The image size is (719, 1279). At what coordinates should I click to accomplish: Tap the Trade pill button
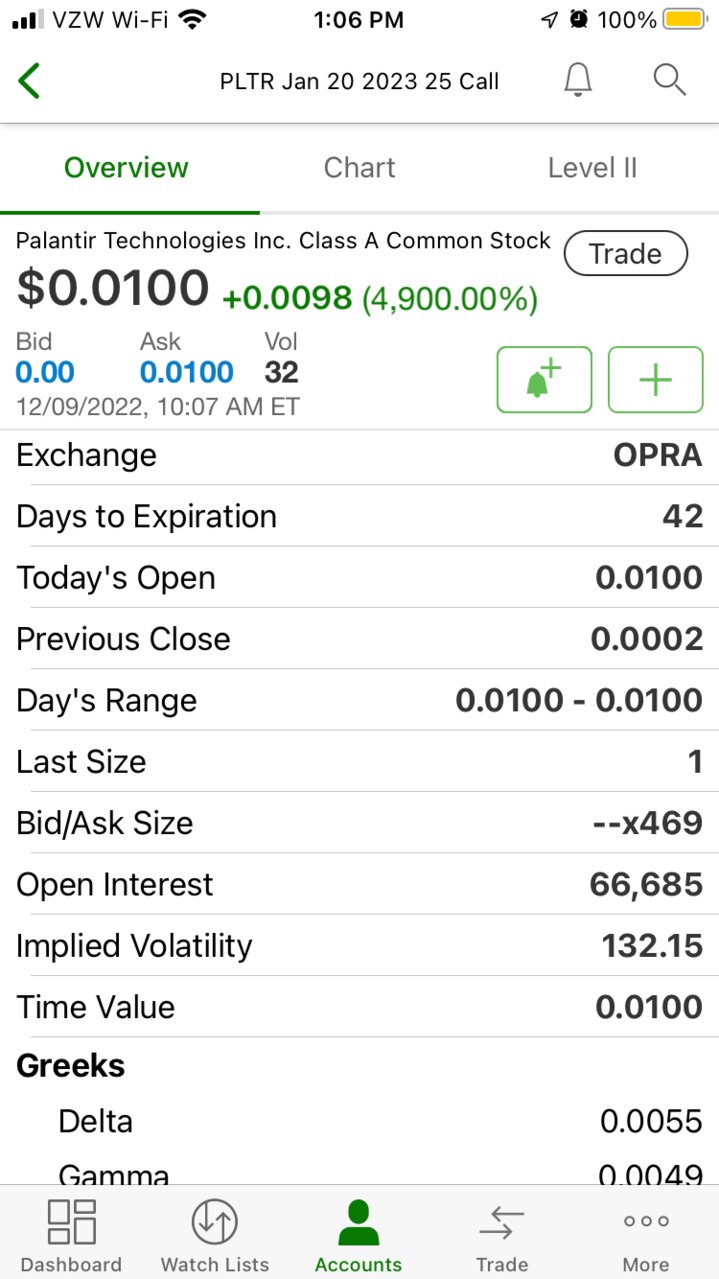click(626, 254)
